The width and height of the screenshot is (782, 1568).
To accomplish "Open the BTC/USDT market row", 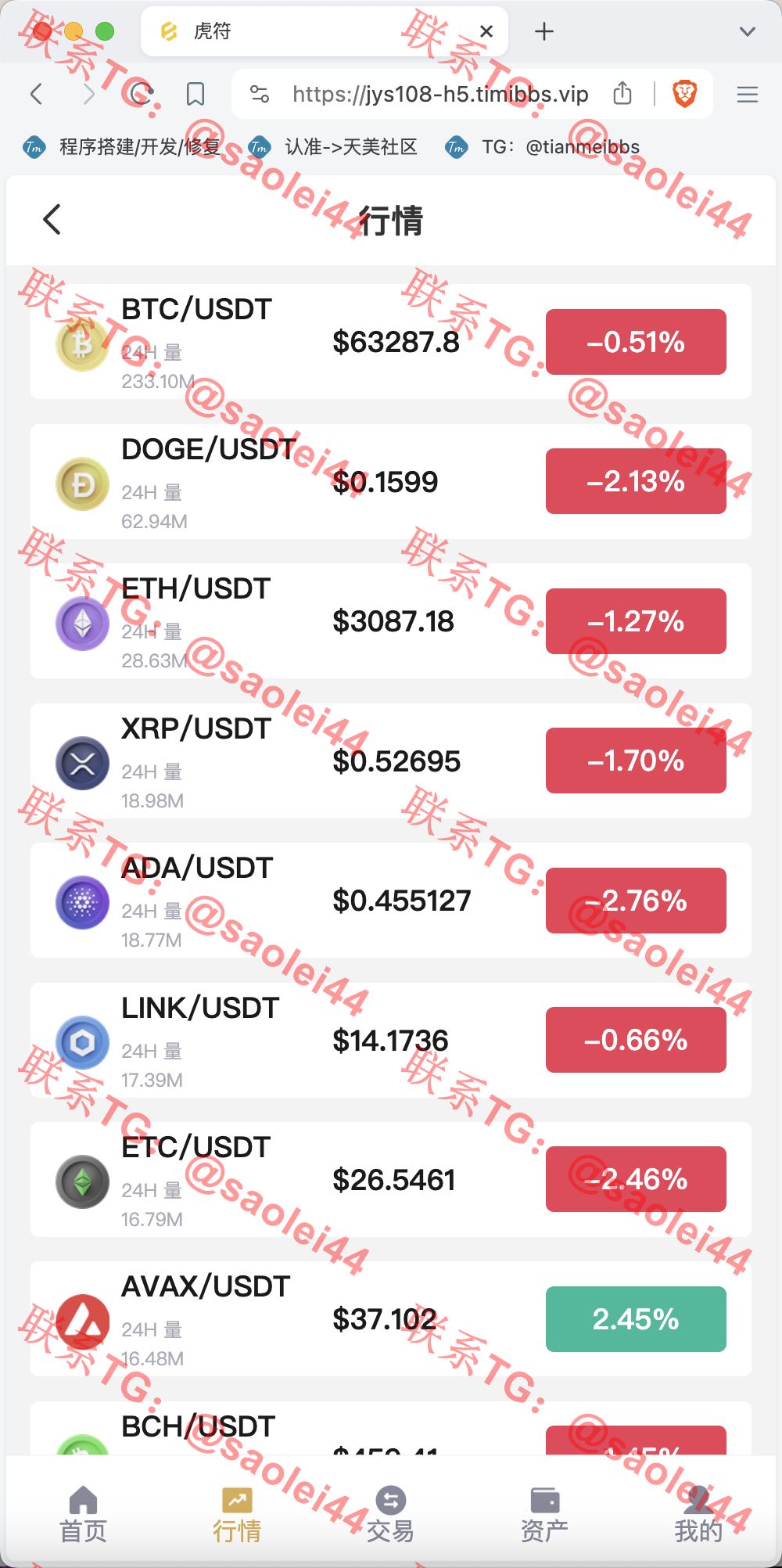I will point(390,342).
